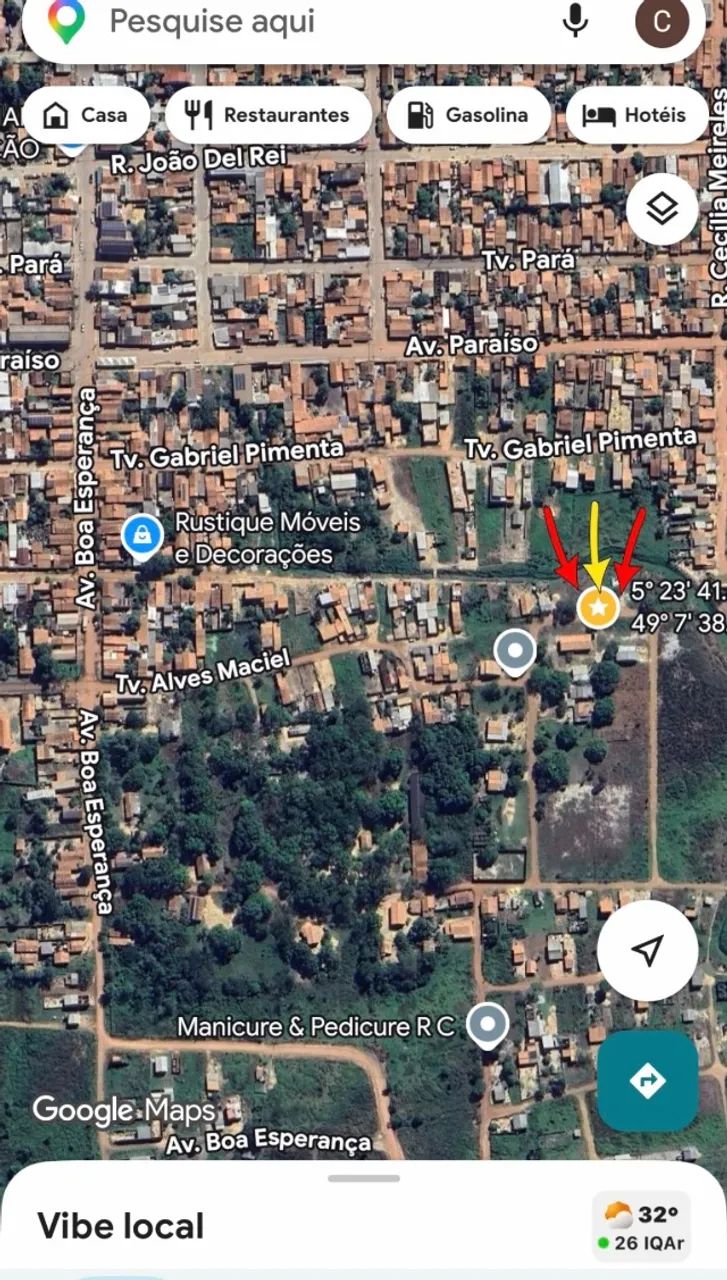Image resolution: width=727 pixels, height=1280 pixels.
Task: Tap the Hotéis chip
Action: [x=634, y=115]
